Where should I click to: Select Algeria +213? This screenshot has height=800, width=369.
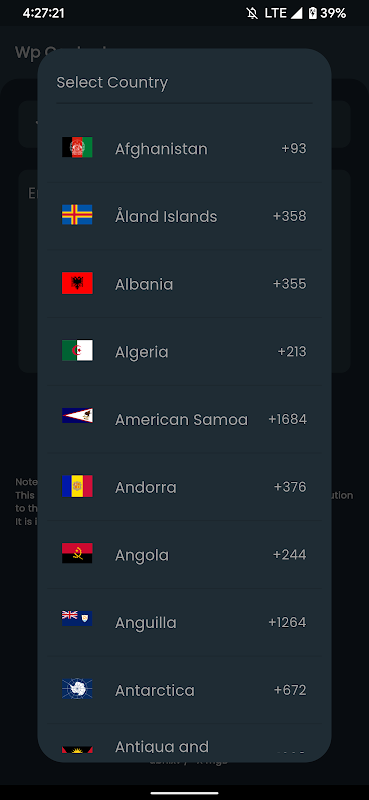click(184, 352)
